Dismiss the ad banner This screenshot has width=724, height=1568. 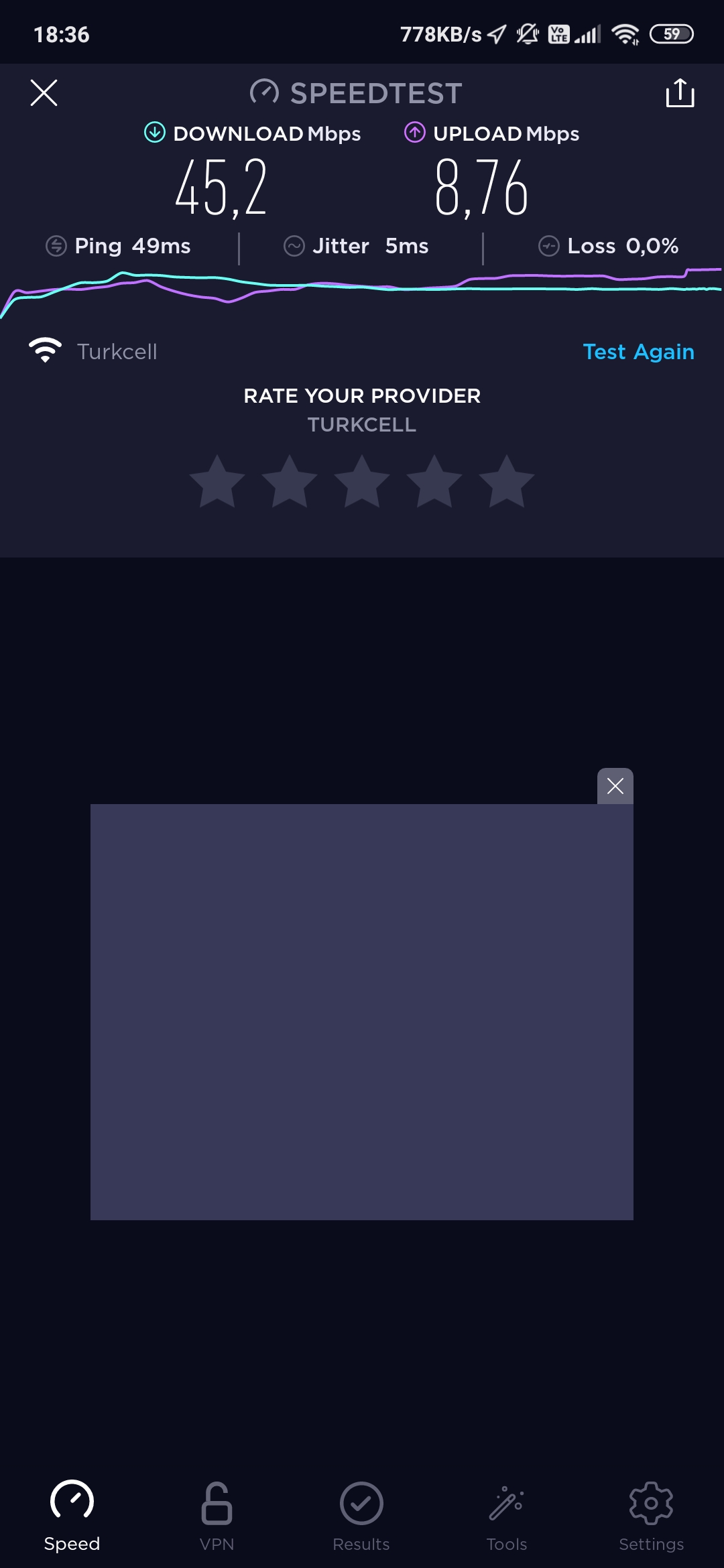click(x=615, y=786)
